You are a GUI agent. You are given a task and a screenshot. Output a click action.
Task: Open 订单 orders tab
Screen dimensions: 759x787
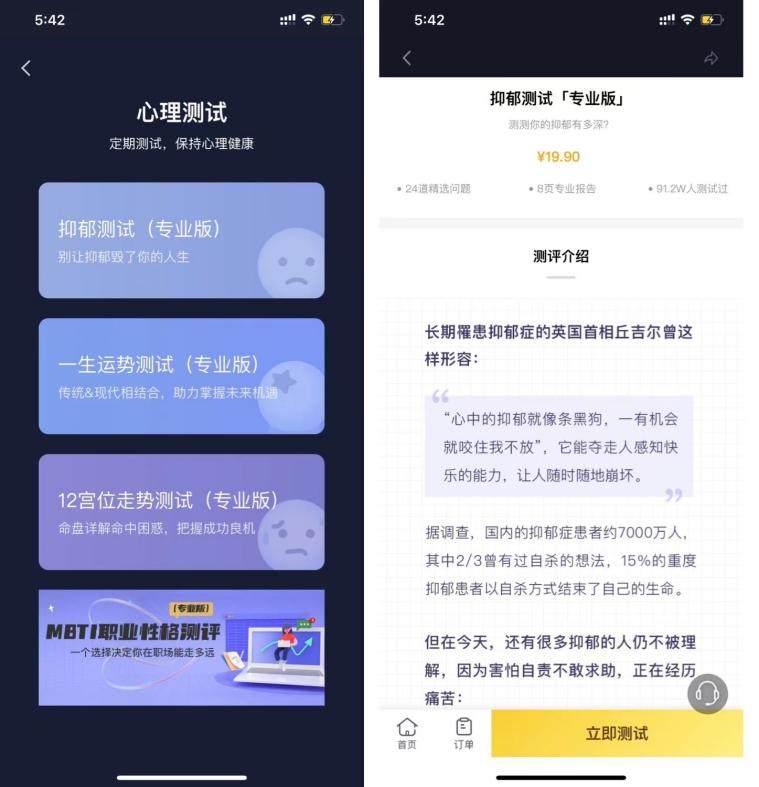463,733
